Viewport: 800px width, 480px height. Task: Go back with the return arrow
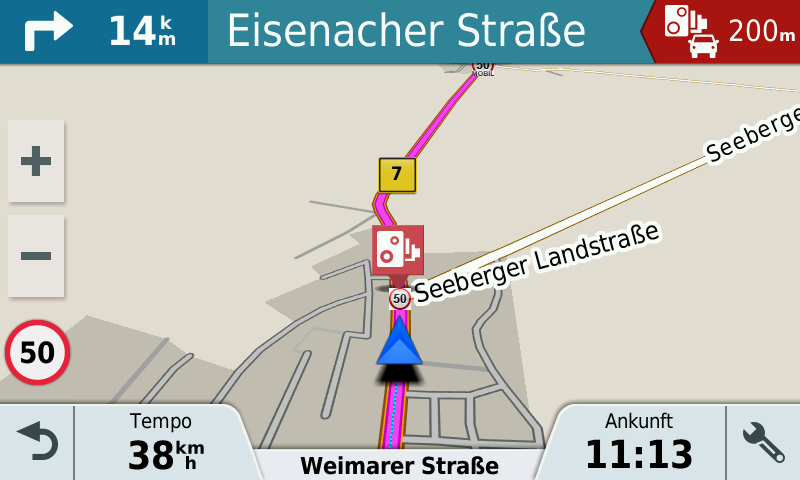point(37,442)
